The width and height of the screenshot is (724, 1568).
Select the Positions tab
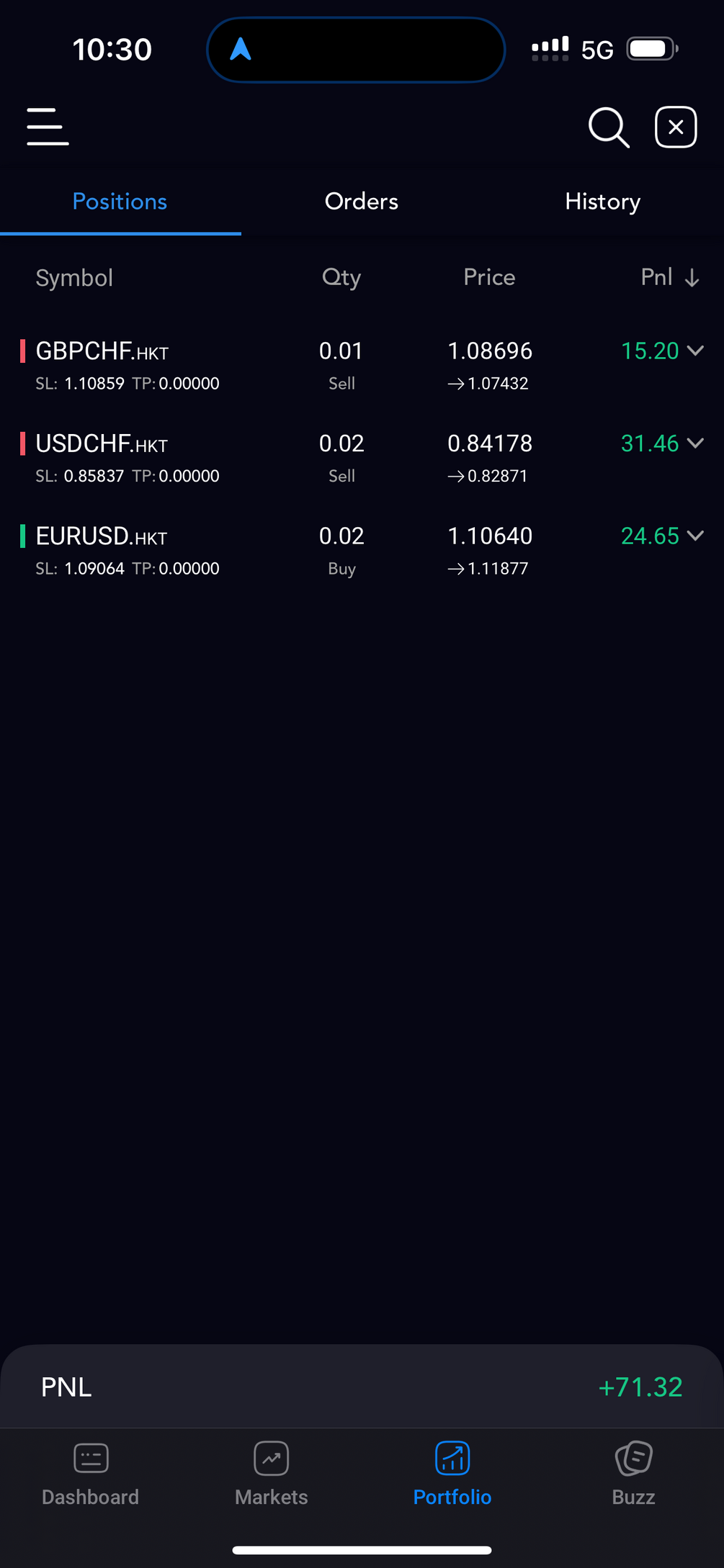pos(120,202)
